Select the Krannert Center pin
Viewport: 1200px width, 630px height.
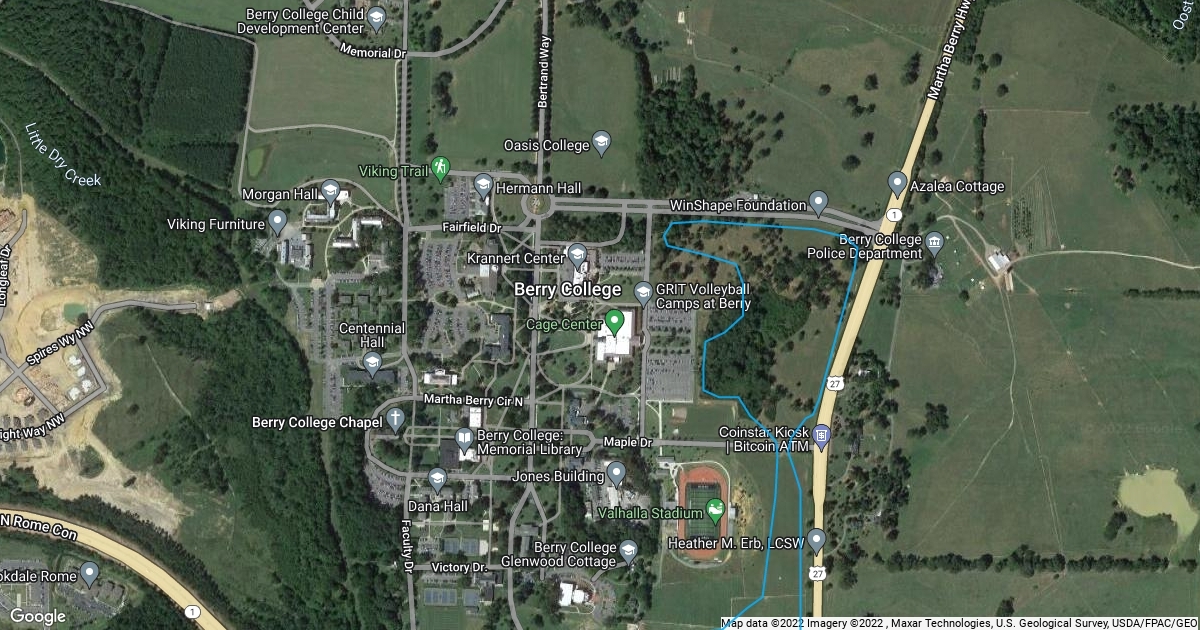(576, 254)
